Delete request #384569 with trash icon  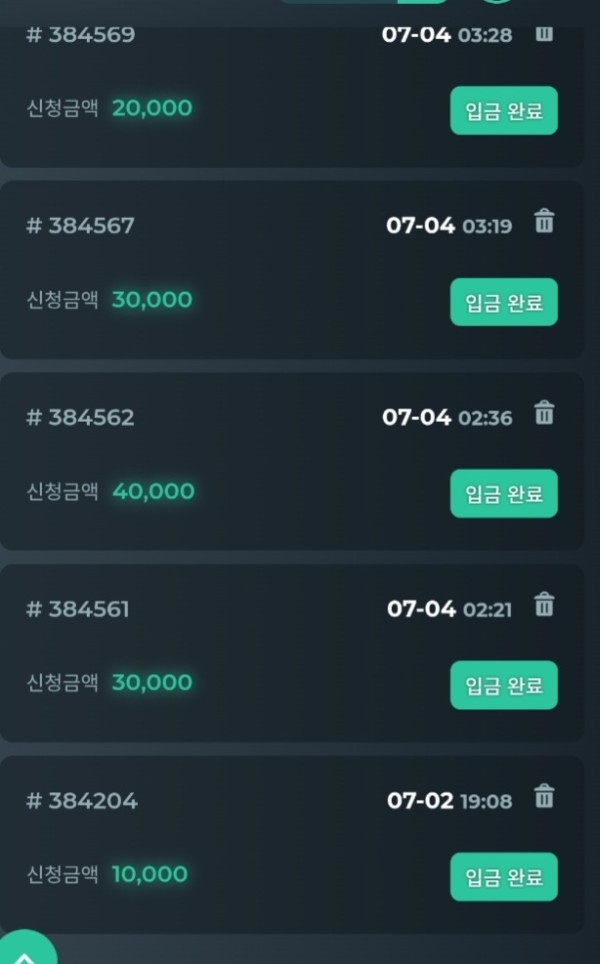(x=544, y=34)
